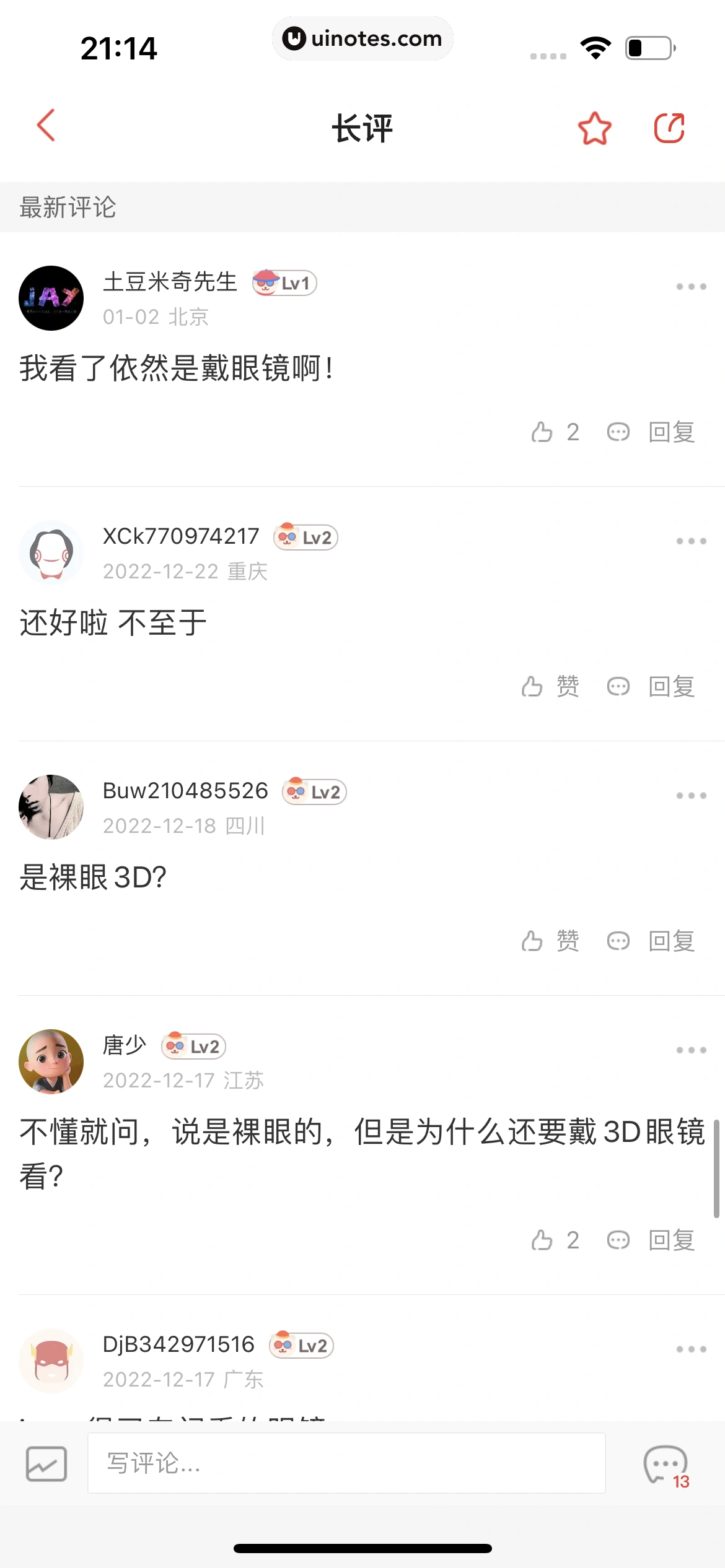Image resolution: width=725 pixels, height=1568 pixels.
Task: Open more options for 土豆米奇先生's comment
Action: 691,287
